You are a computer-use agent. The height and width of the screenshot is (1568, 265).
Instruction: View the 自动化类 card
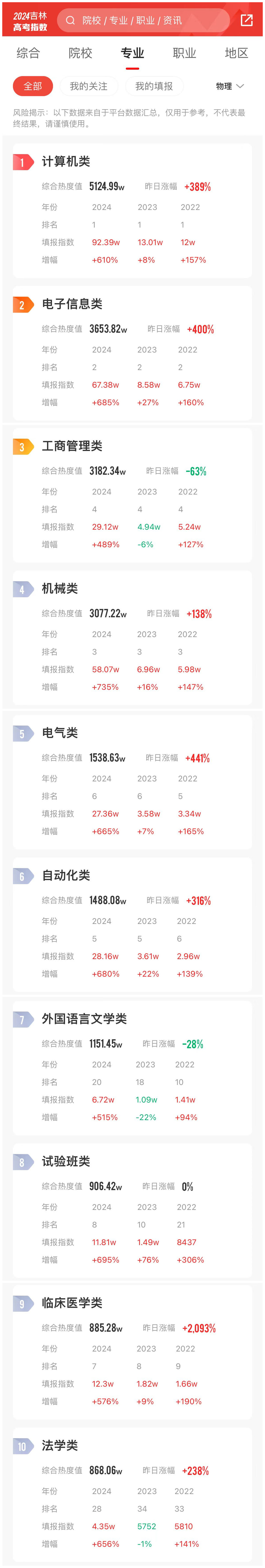(x=66, y=875)
